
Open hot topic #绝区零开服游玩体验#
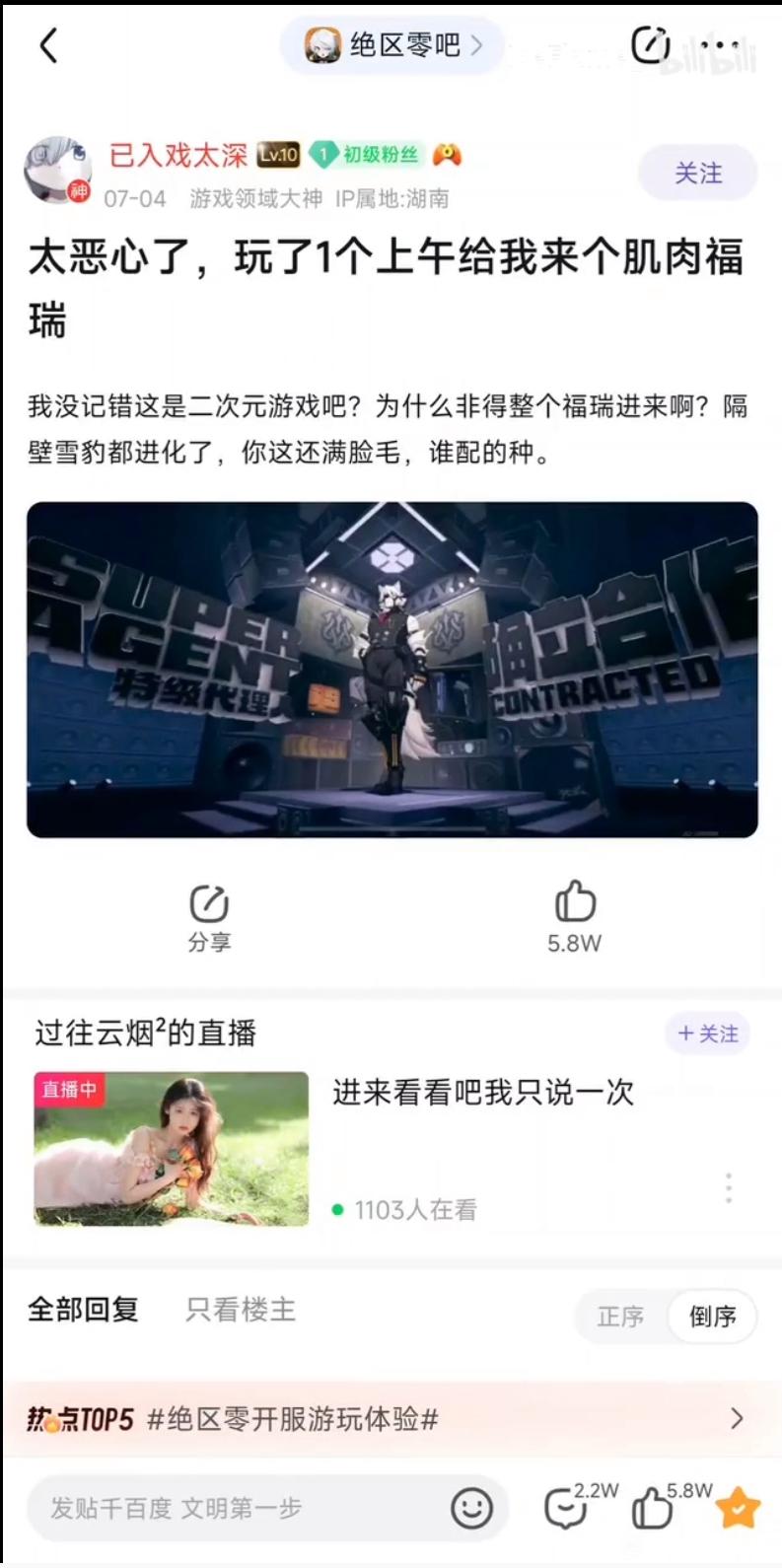pyautogui.click(x=391, y=1419)
